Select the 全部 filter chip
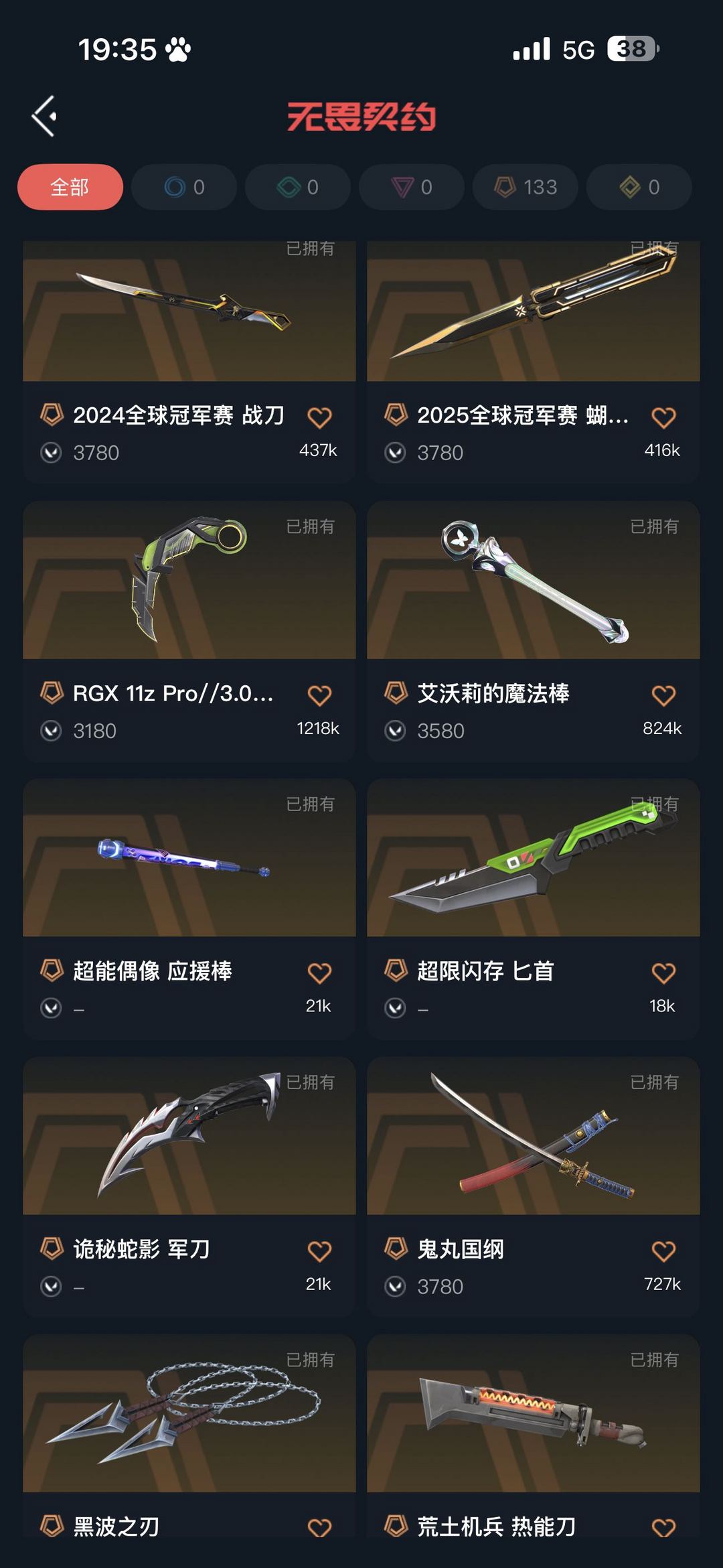Viewport: 723px width, 1568px height. point(70,187)
